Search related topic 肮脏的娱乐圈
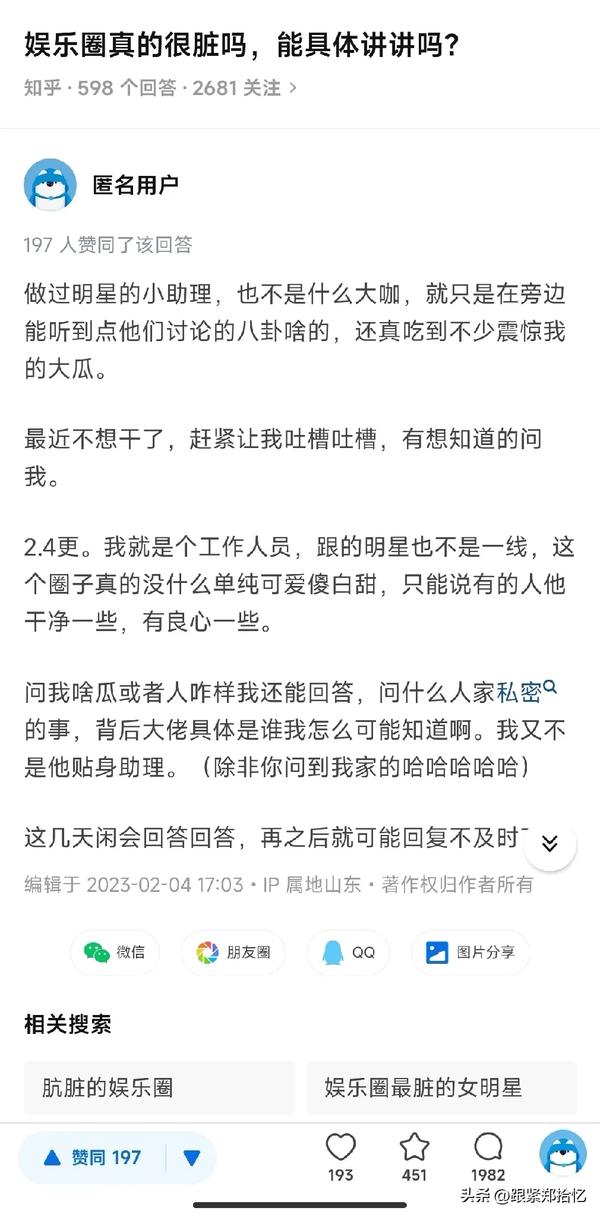600x1217 pixels. [x=159, y=1088]
